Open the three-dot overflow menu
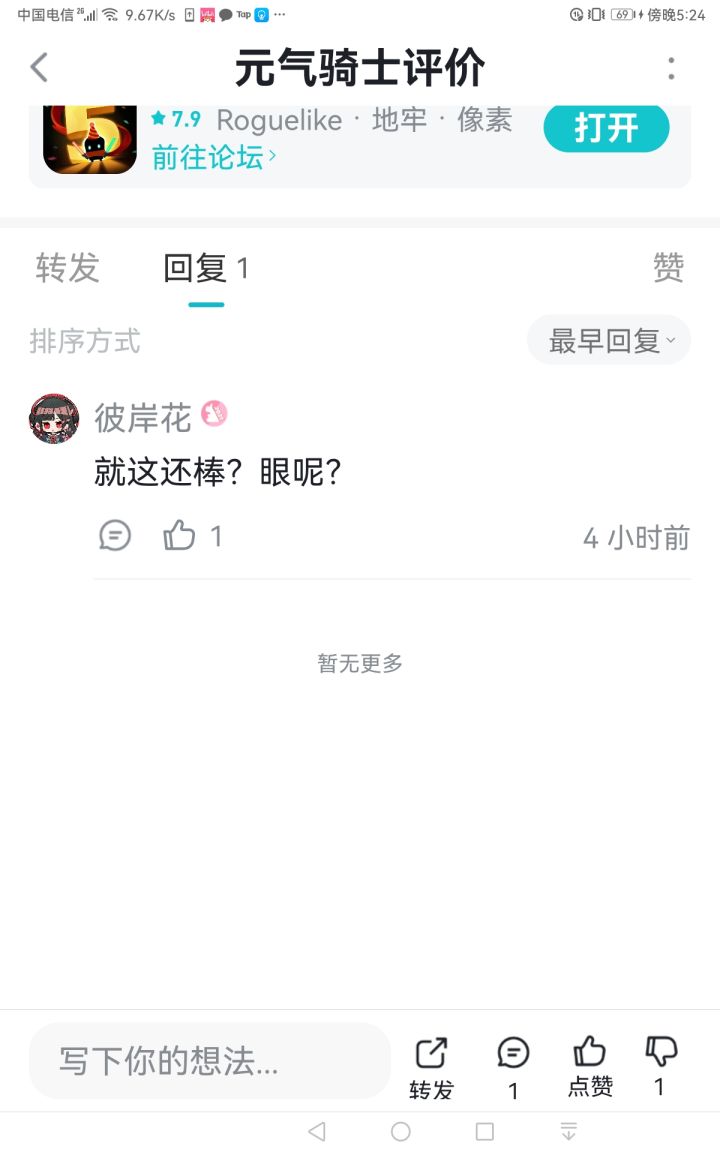 (x=671, y=68)
